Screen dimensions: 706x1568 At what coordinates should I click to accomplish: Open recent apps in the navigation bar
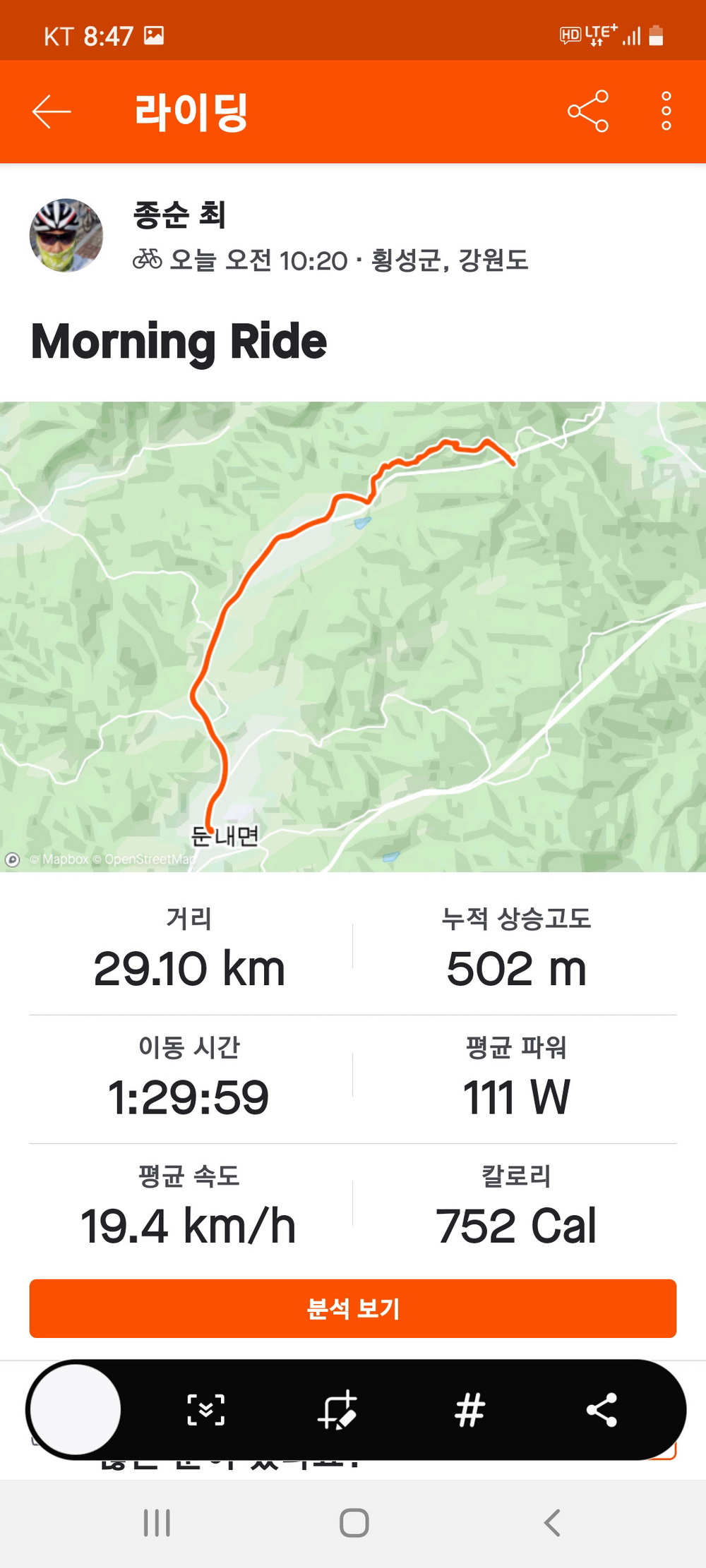pyautogui.click(x=157, y=1522)
